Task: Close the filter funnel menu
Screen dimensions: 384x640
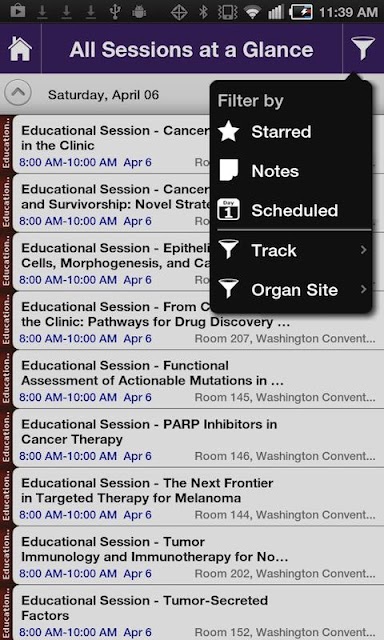Action: [x=363, y=49]
